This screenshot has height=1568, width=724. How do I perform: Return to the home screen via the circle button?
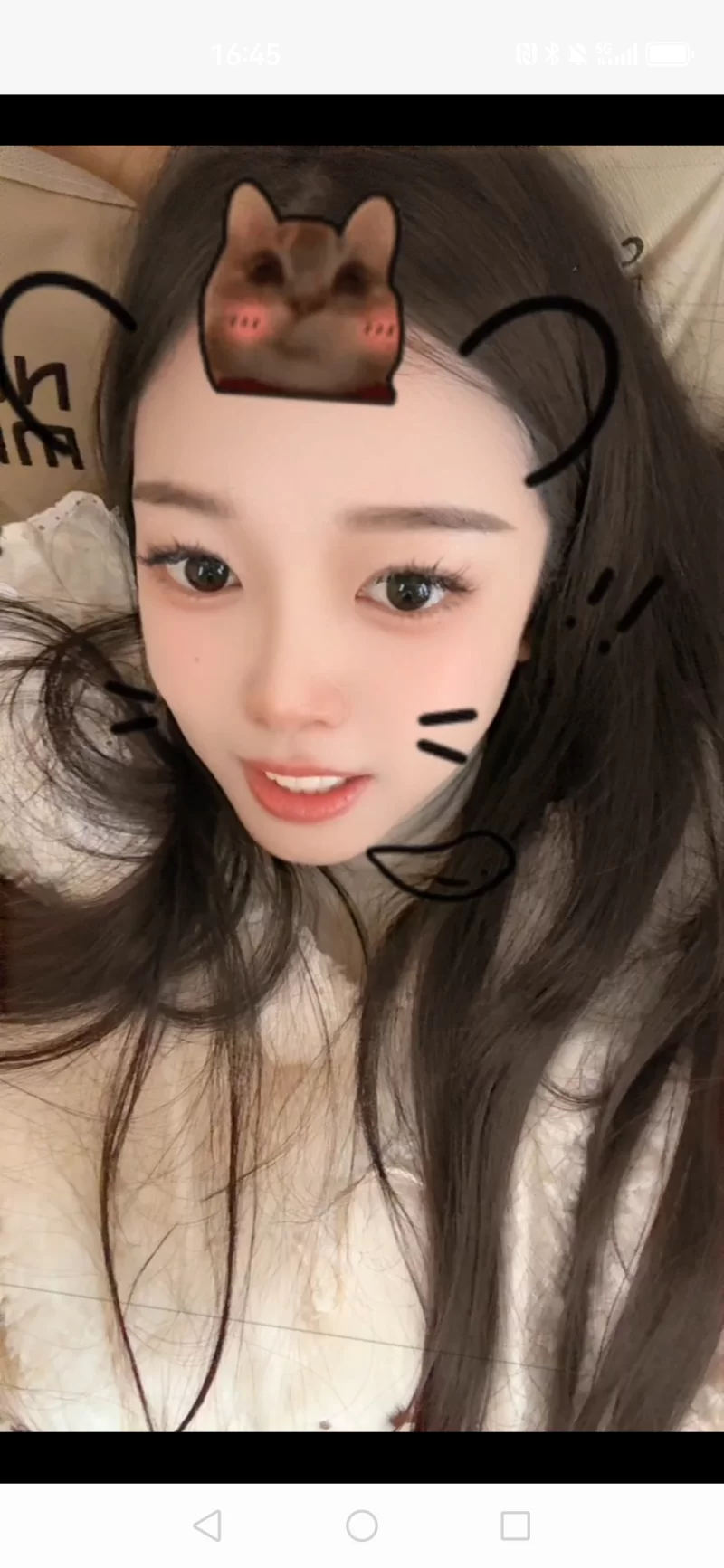click(361, 1525)
